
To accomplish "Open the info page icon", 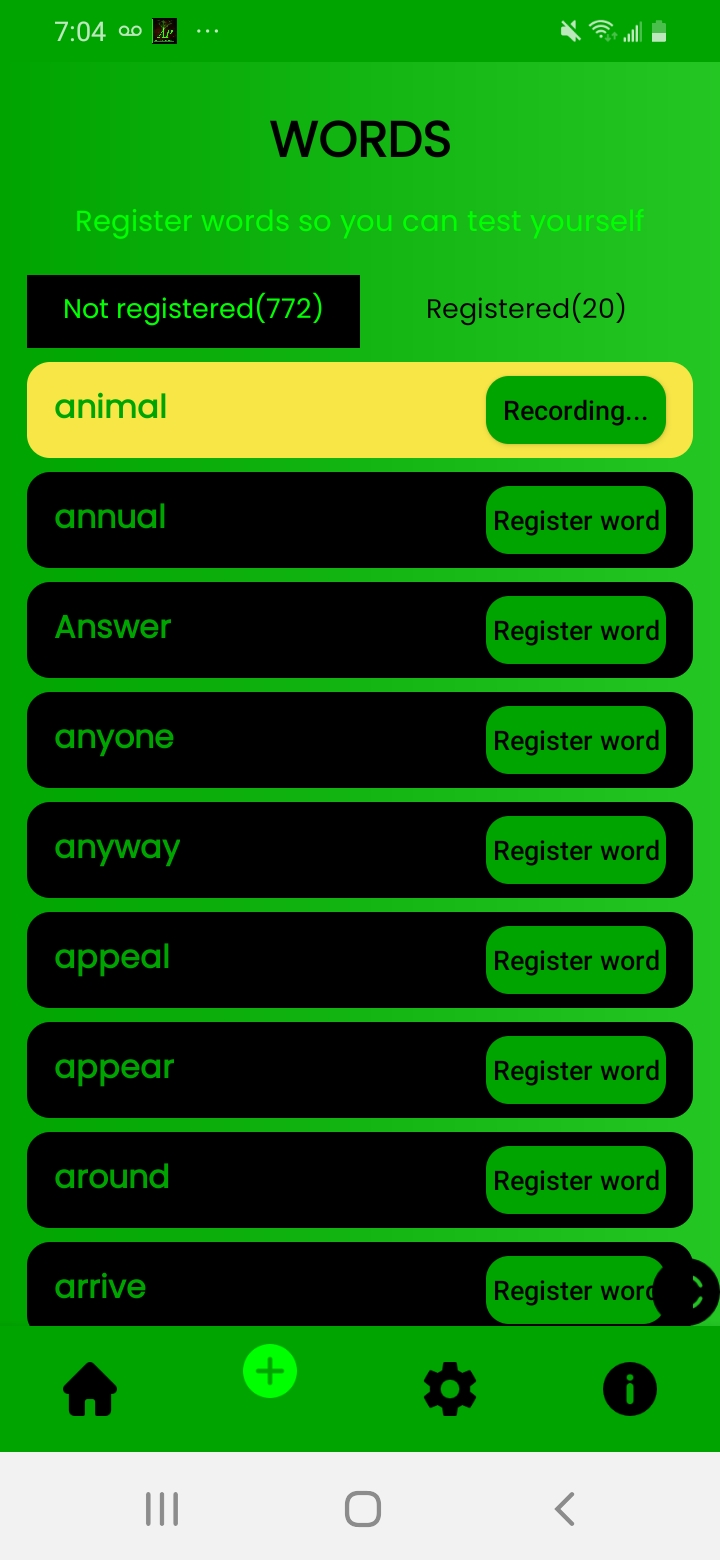I will pyautogui.click(x=630, y=1389).
